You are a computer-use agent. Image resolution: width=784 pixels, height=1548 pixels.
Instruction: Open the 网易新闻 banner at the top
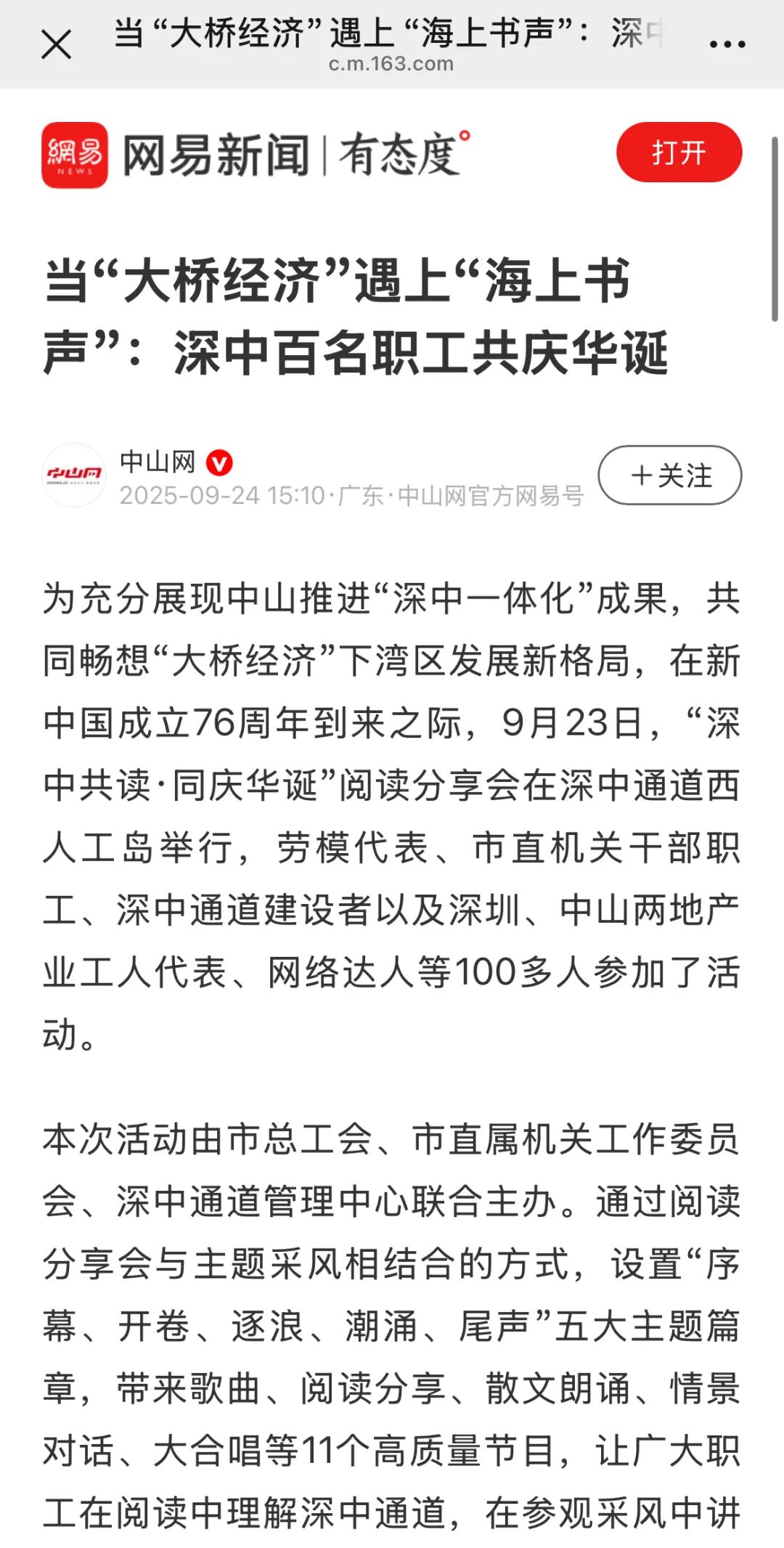[x=256, y=155]
